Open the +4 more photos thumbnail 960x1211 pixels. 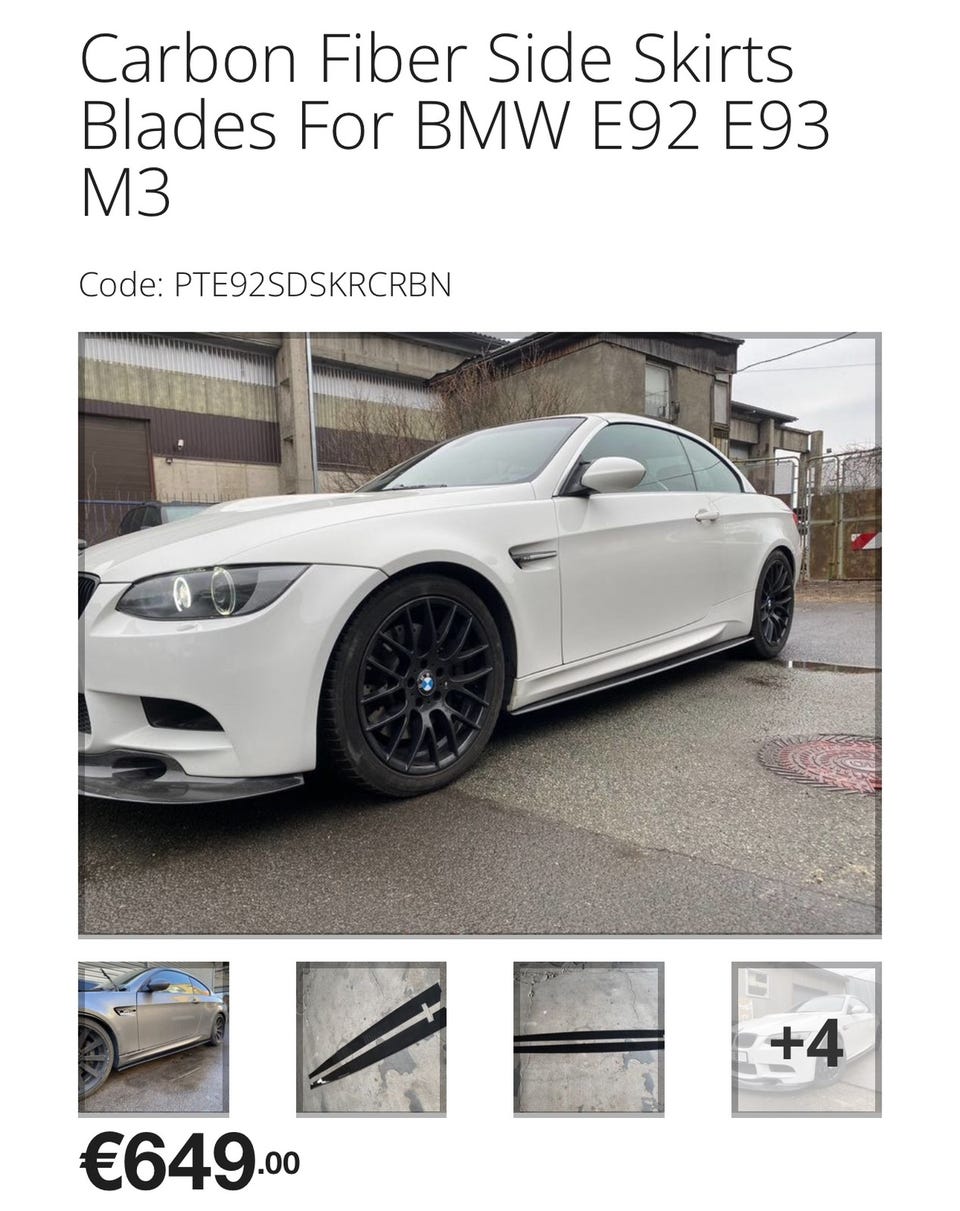point(806,1038)
